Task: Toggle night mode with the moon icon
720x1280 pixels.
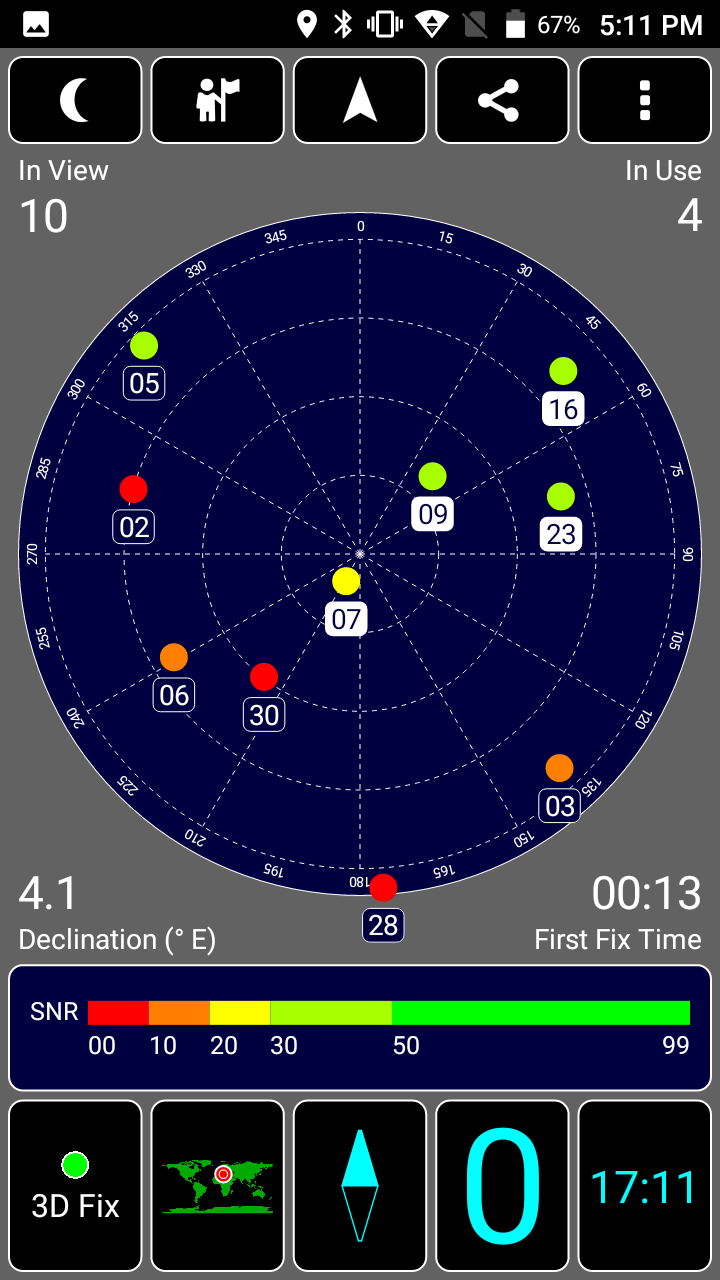Action: (75, 100)
